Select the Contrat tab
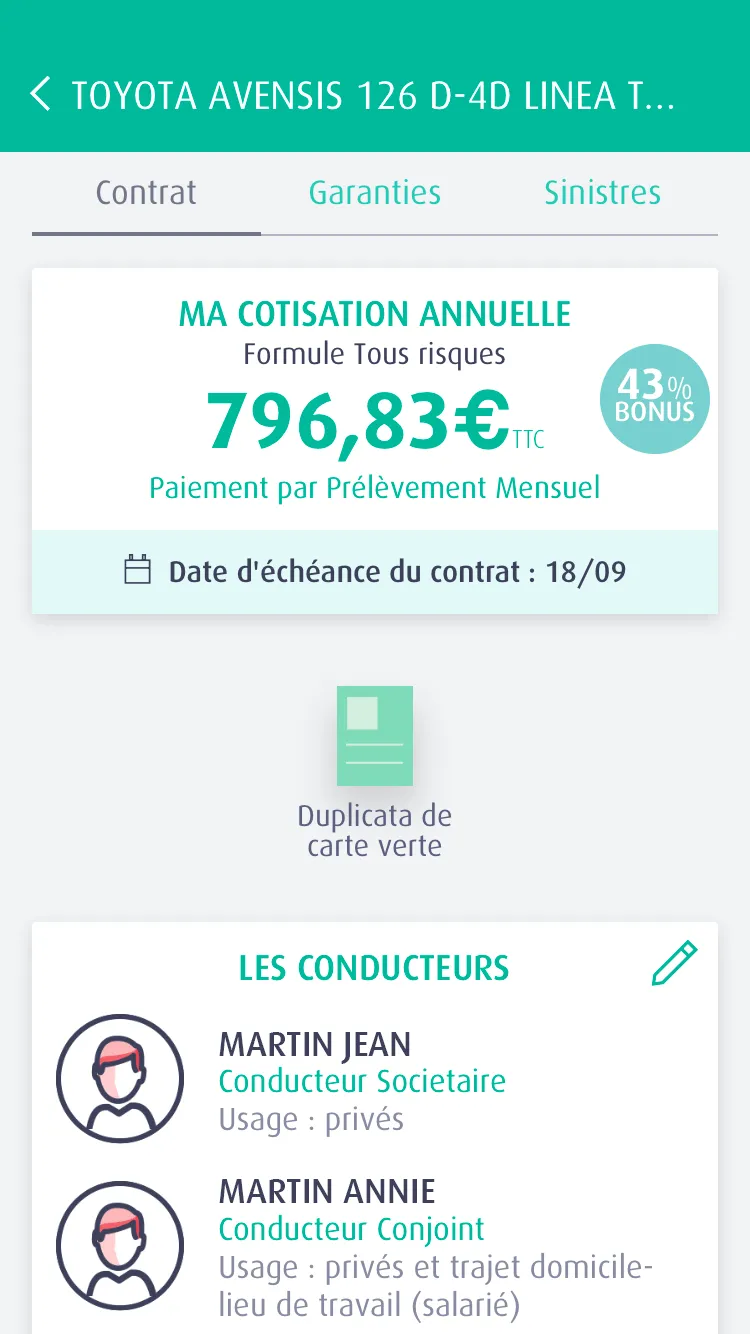 tap(146, 193)
